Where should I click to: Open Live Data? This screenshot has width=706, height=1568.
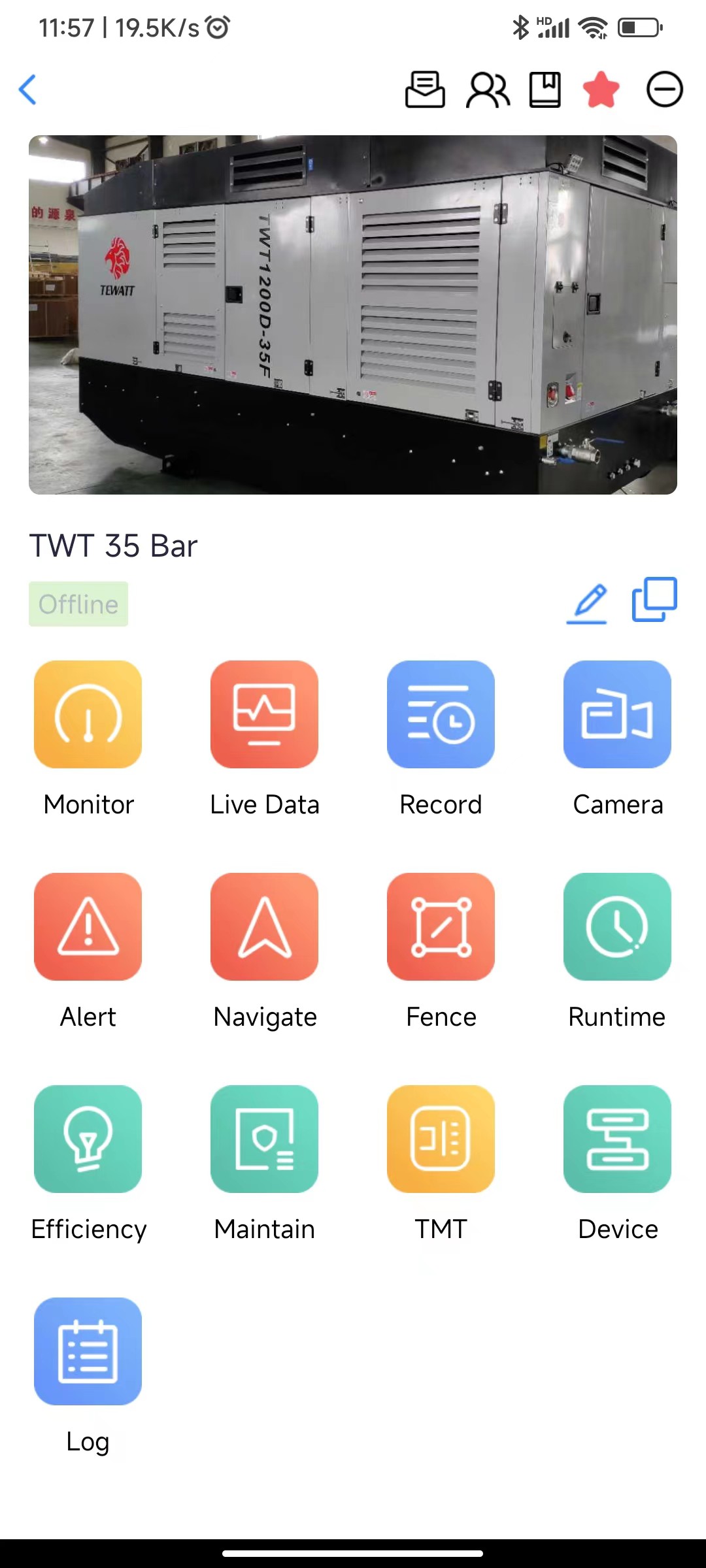(x=264, y=714)
